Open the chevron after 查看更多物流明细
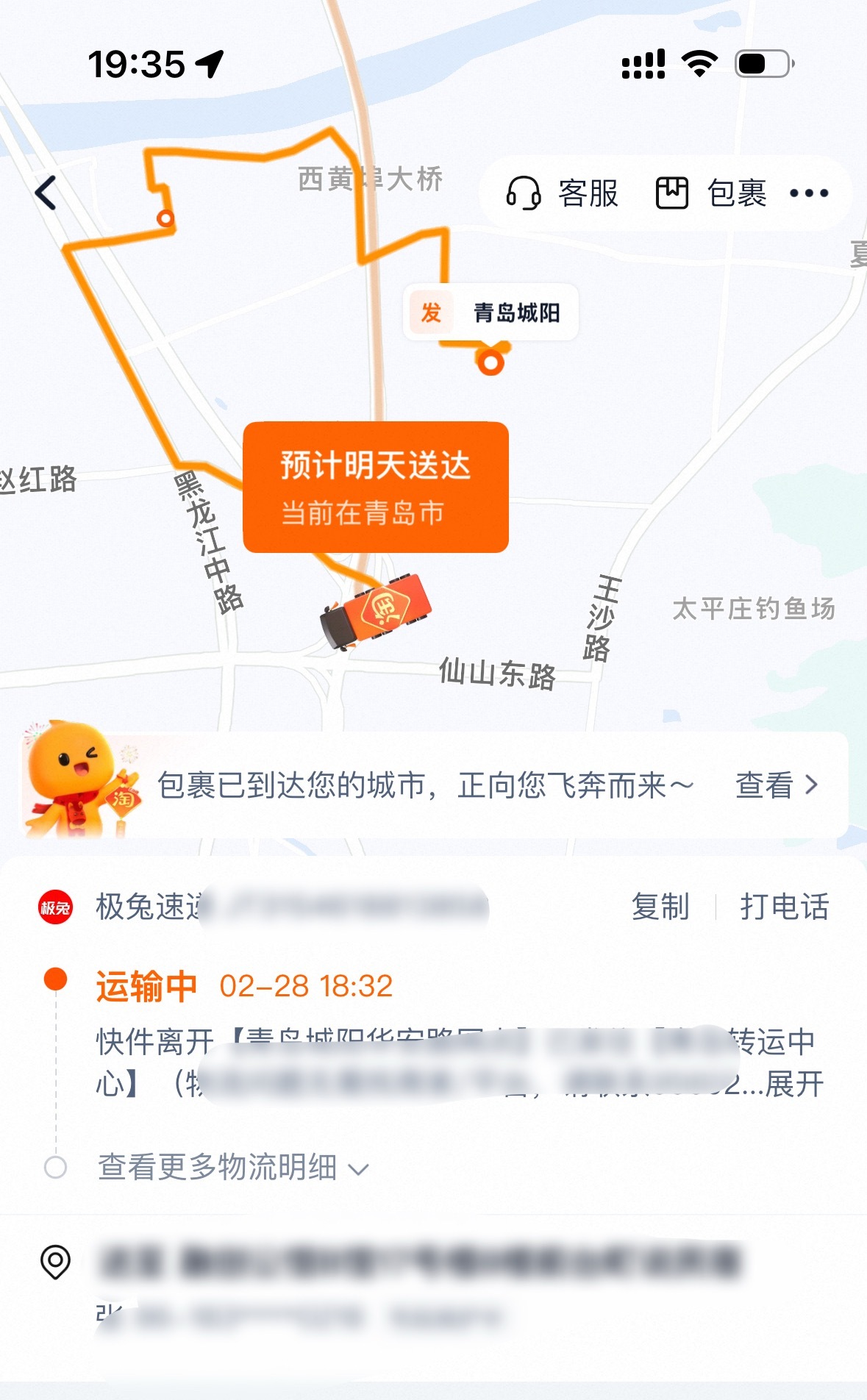 click(360, 1168)
